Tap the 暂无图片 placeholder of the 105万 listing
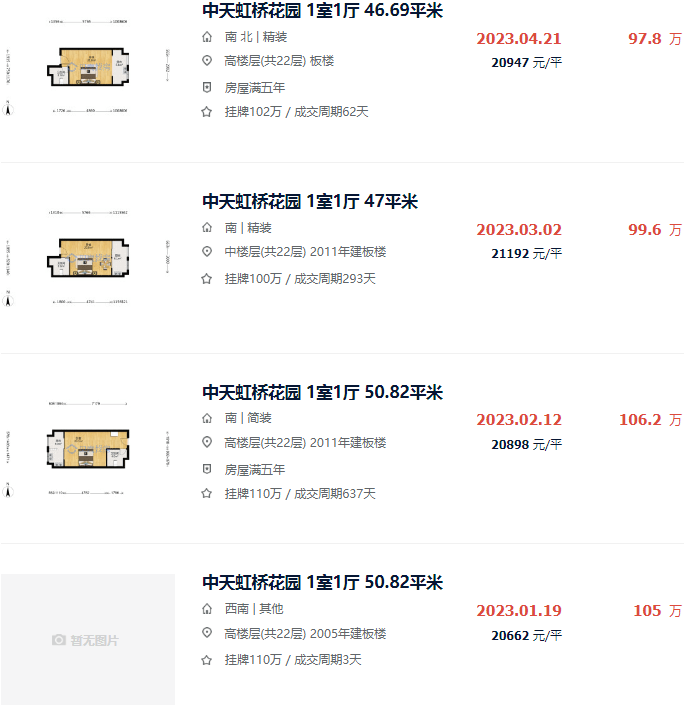This screenshot has width=698, height=708. click(88, 639)
